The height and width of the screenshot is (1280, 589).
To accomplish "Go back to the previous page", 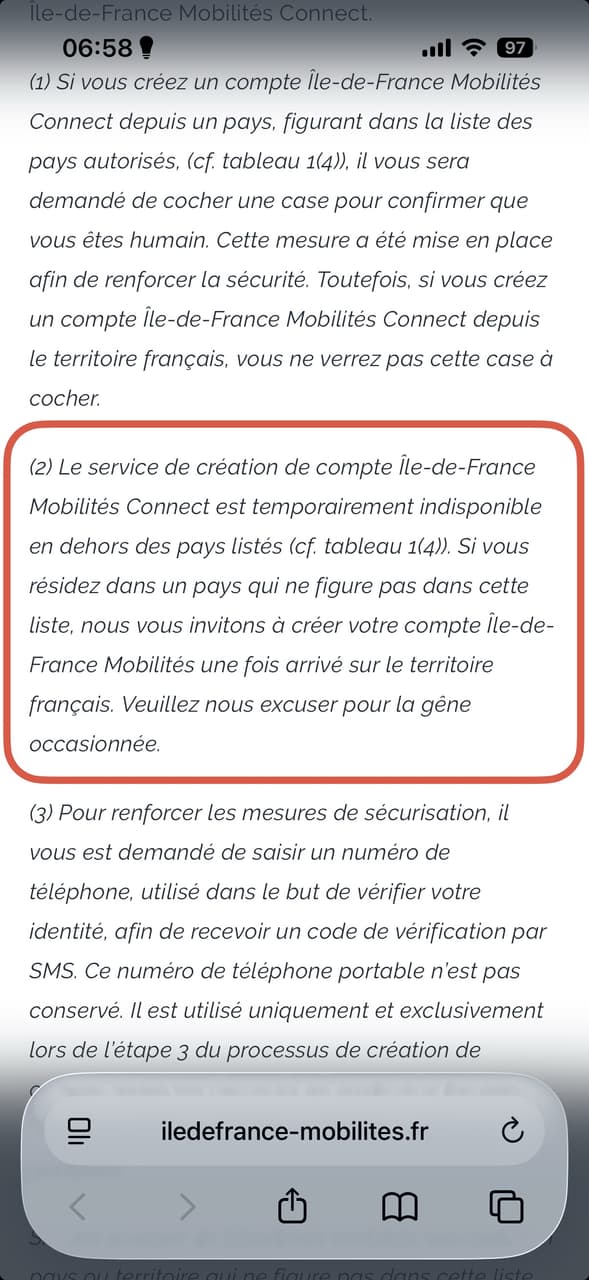I will 78,1207.
